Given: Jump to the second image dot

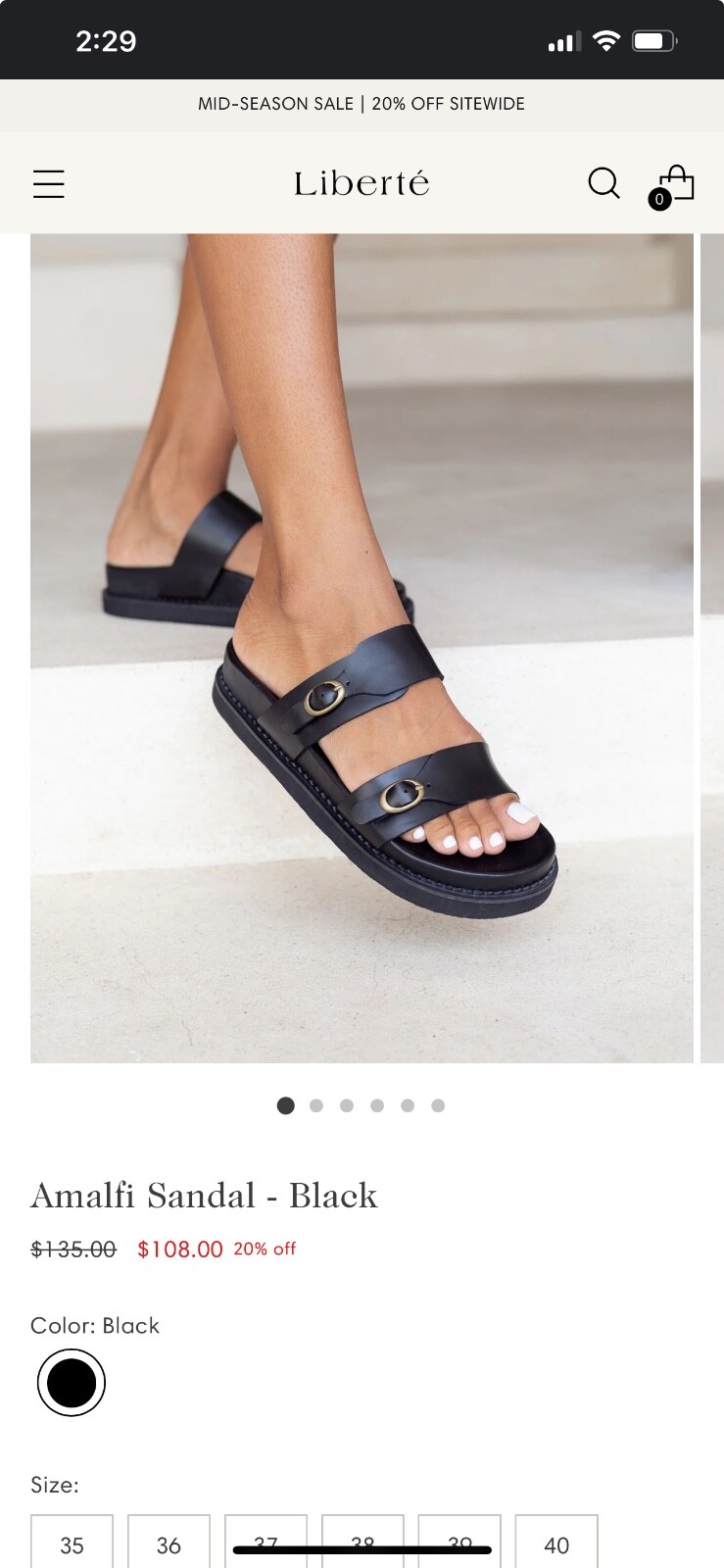Looking at the screenshot, I should tap(316, 1105).
